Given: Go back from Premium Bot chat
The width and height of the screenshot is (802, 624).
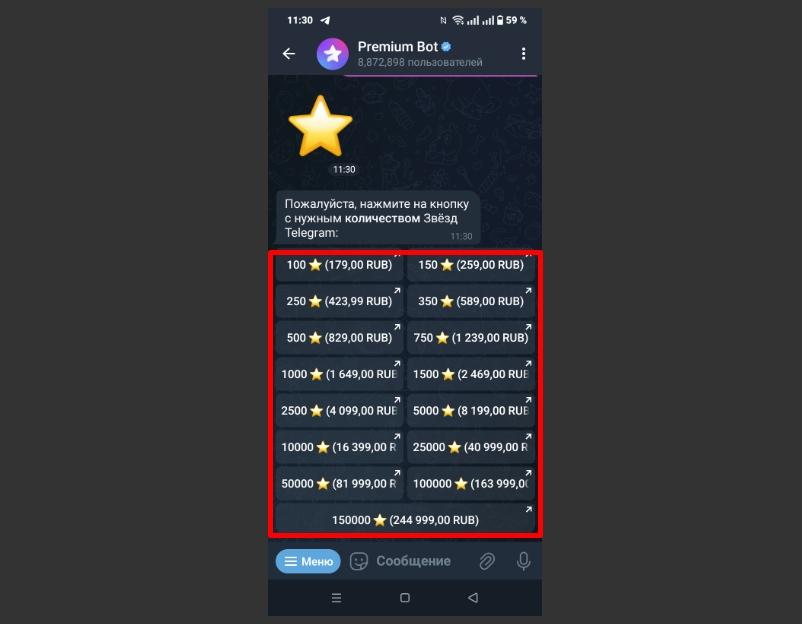Looking at the screenshot, I should pyautogui.click(x=289, y=54).
